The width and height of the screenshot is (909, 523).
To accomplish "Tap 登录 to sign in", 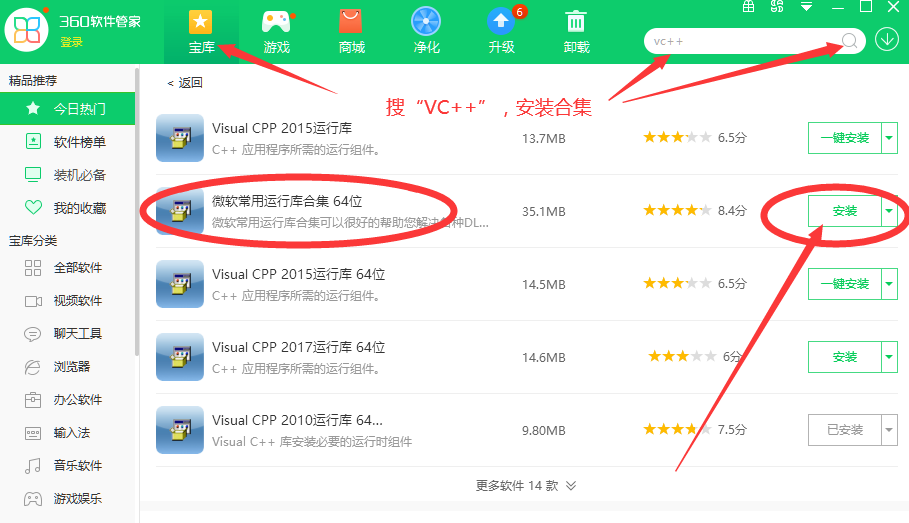I will (71, 43).
